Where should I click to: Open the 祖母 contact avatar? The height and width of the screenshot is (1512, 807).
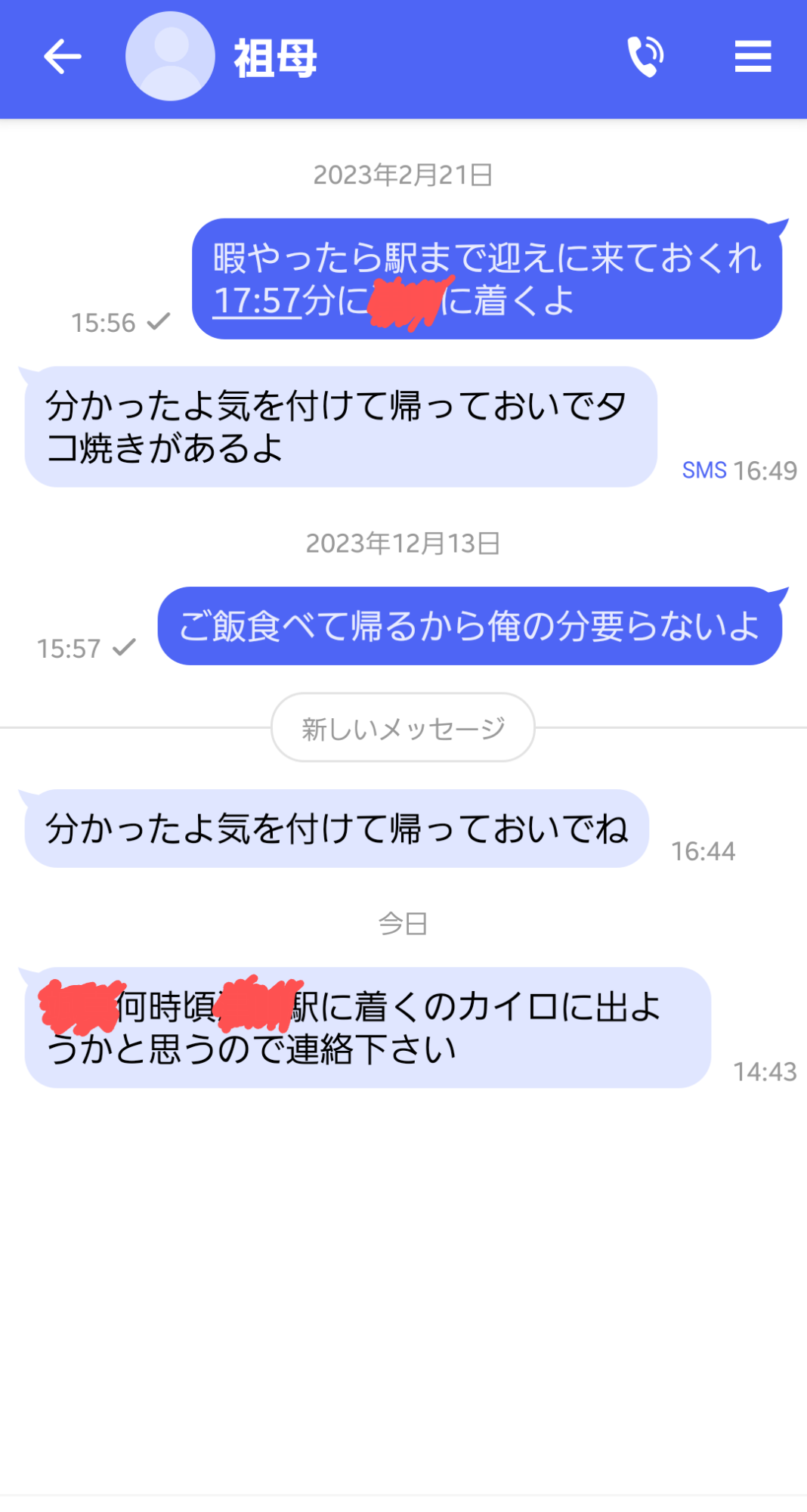pos(170,57)
